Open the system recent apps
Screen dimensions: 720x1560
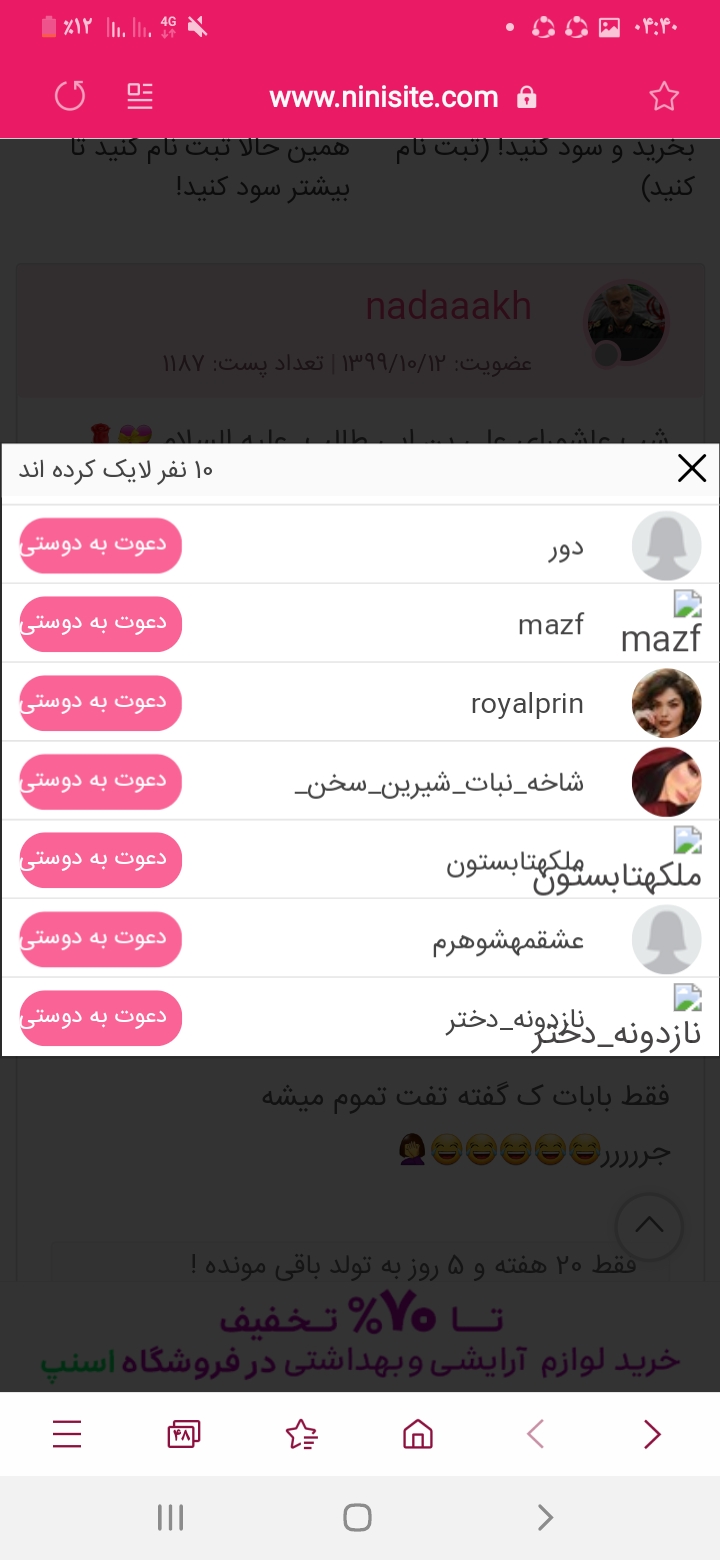[171, 1518]
